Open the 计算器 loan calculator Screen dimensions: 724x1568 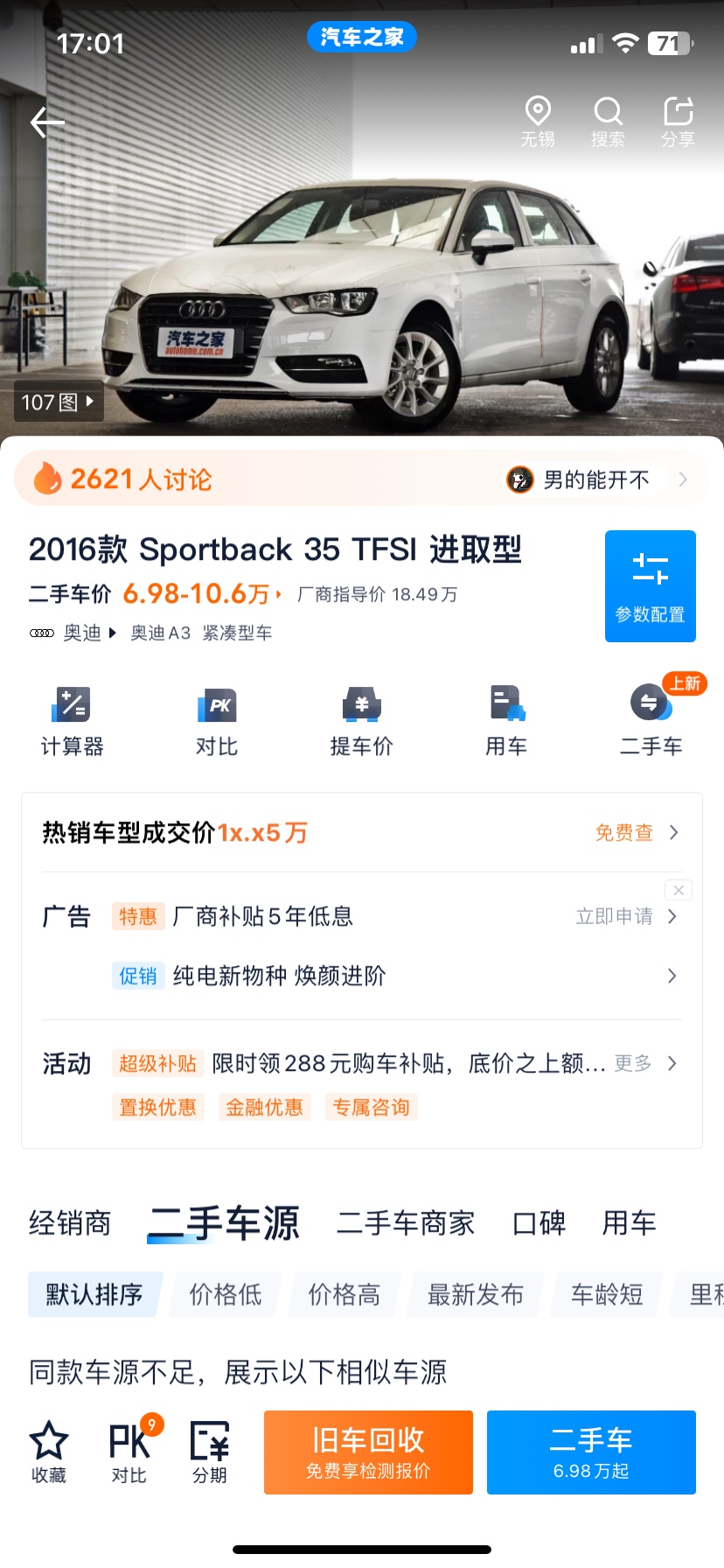[x=72, y=721]
